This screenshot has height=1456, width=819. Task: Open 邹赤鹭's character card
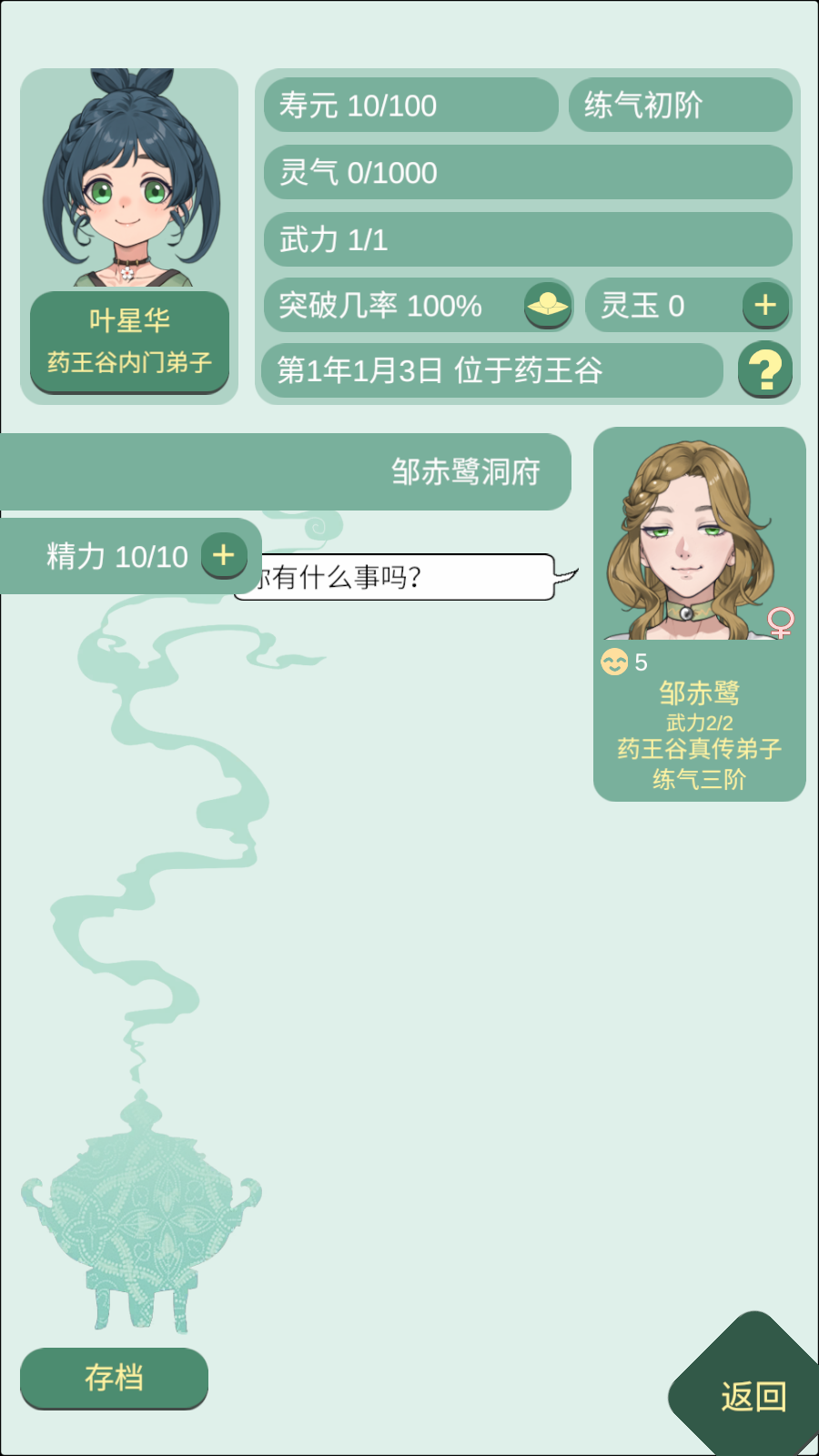pyautogui.click(x=699, y=614)
